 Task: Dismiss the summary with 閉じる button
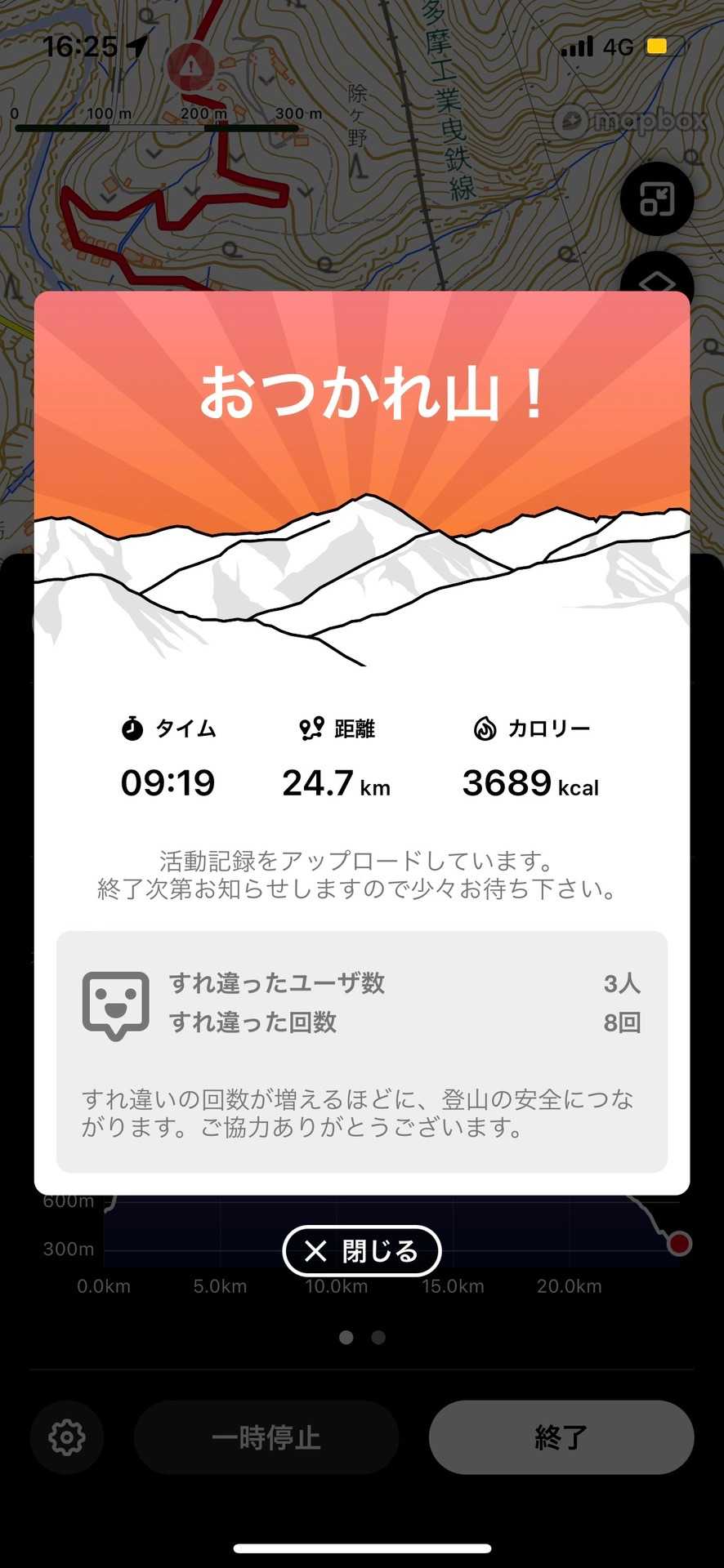[361, 1250]
